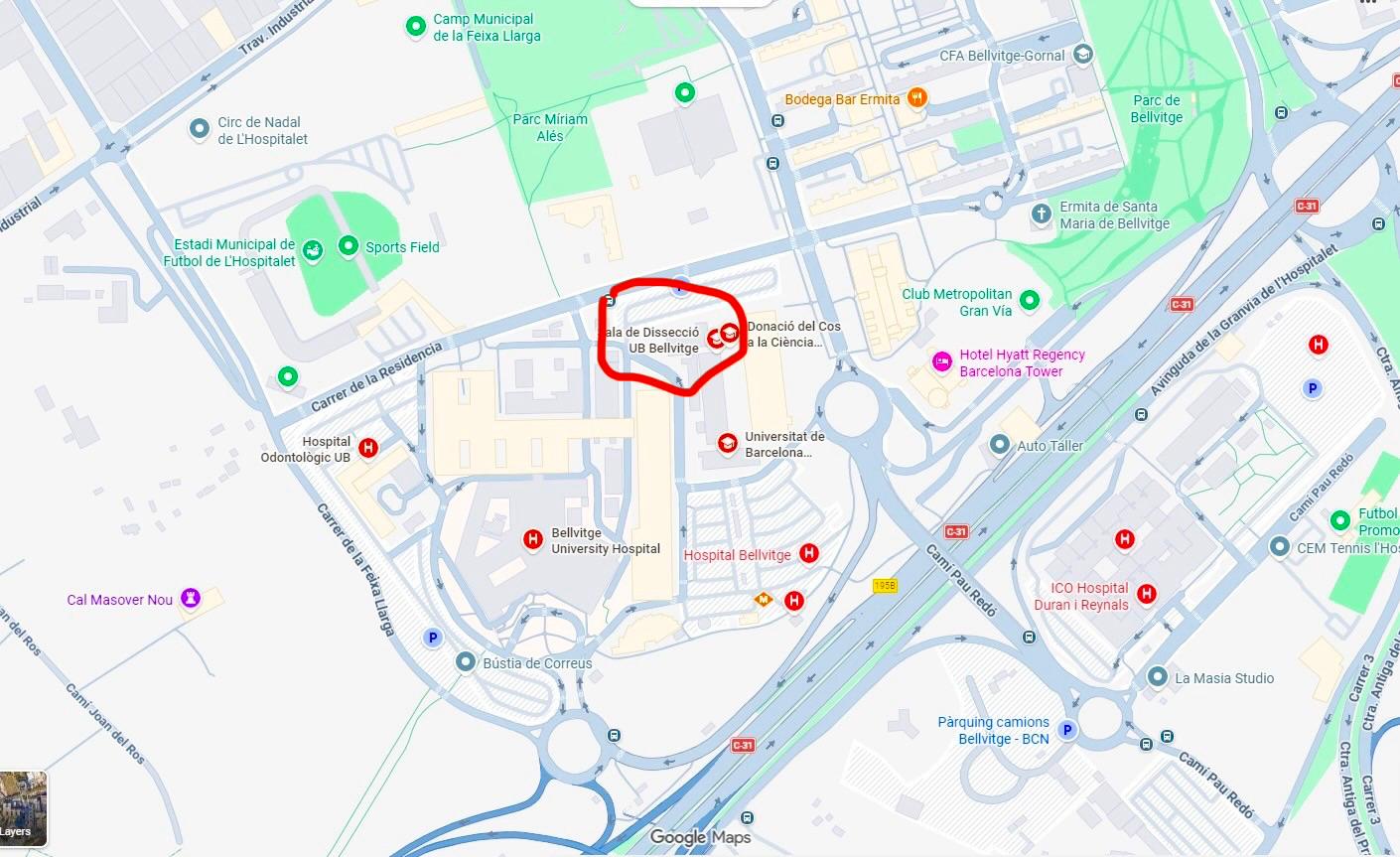Open the Bústia de Correus marker

coord(465,661)
